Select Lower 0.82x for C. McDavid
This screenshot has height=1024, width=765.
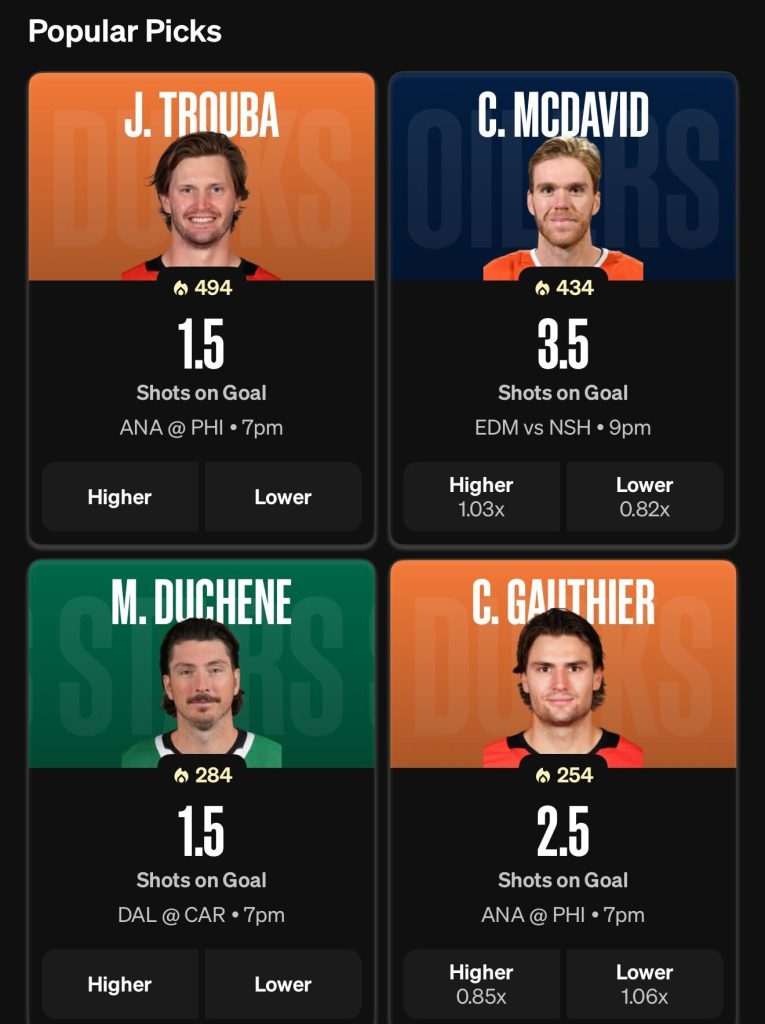coord(644,497)
